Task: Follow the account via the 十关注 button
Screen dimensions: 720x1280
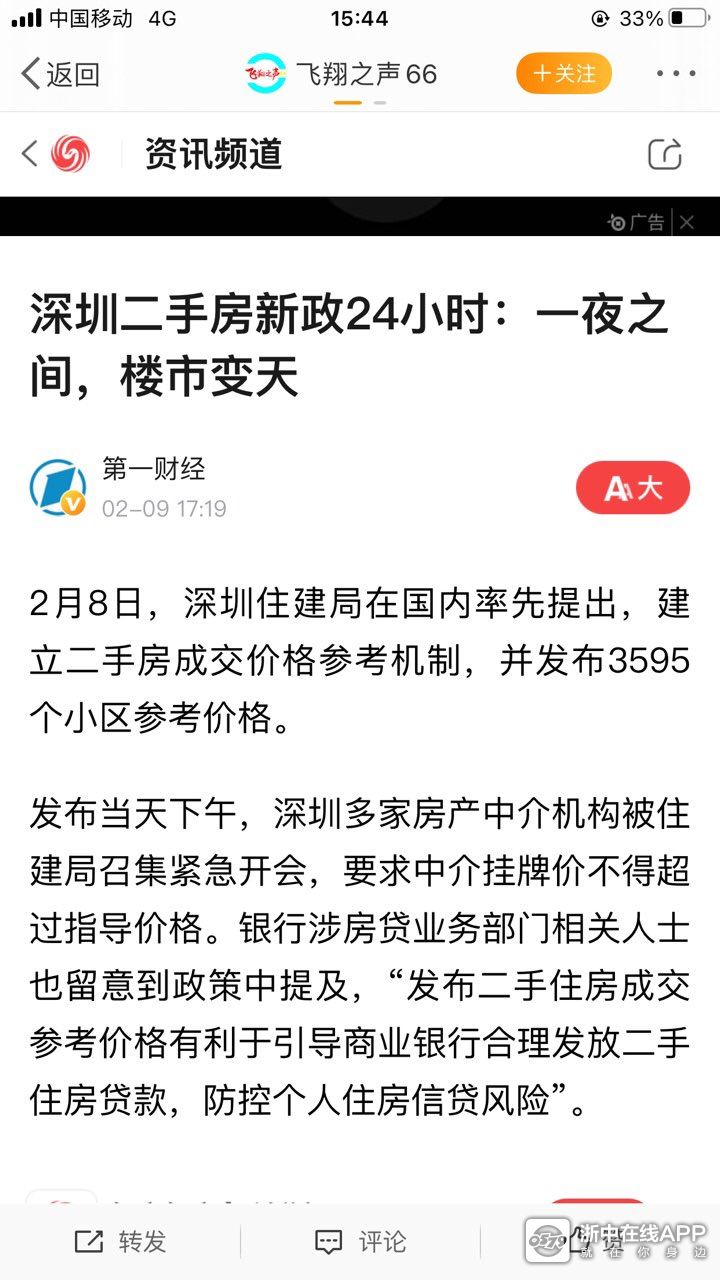Action: [x=563, y=73]
